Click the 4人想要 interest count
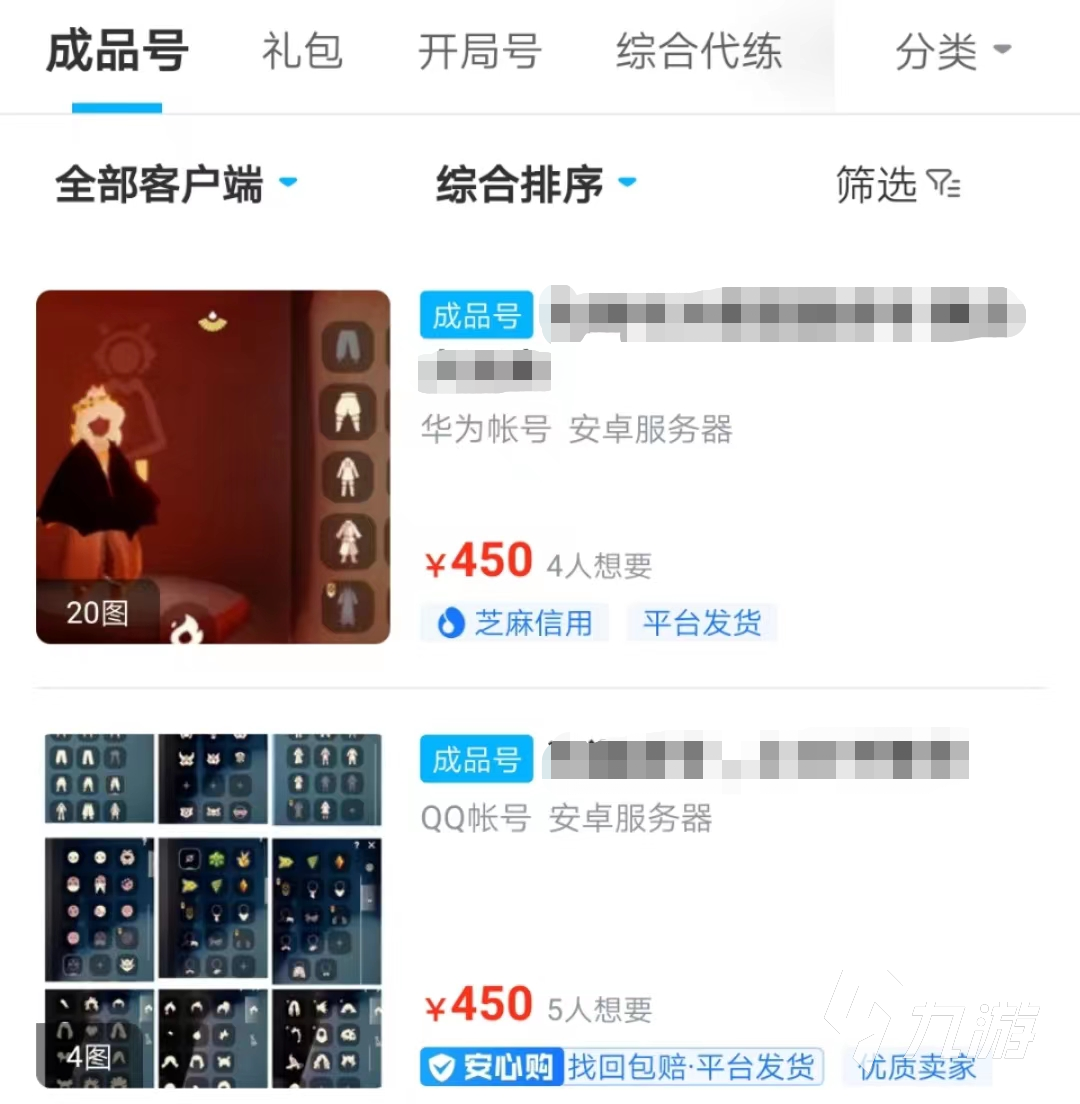The height and width of the screenshot is (1104, 1080). (601, 565)
